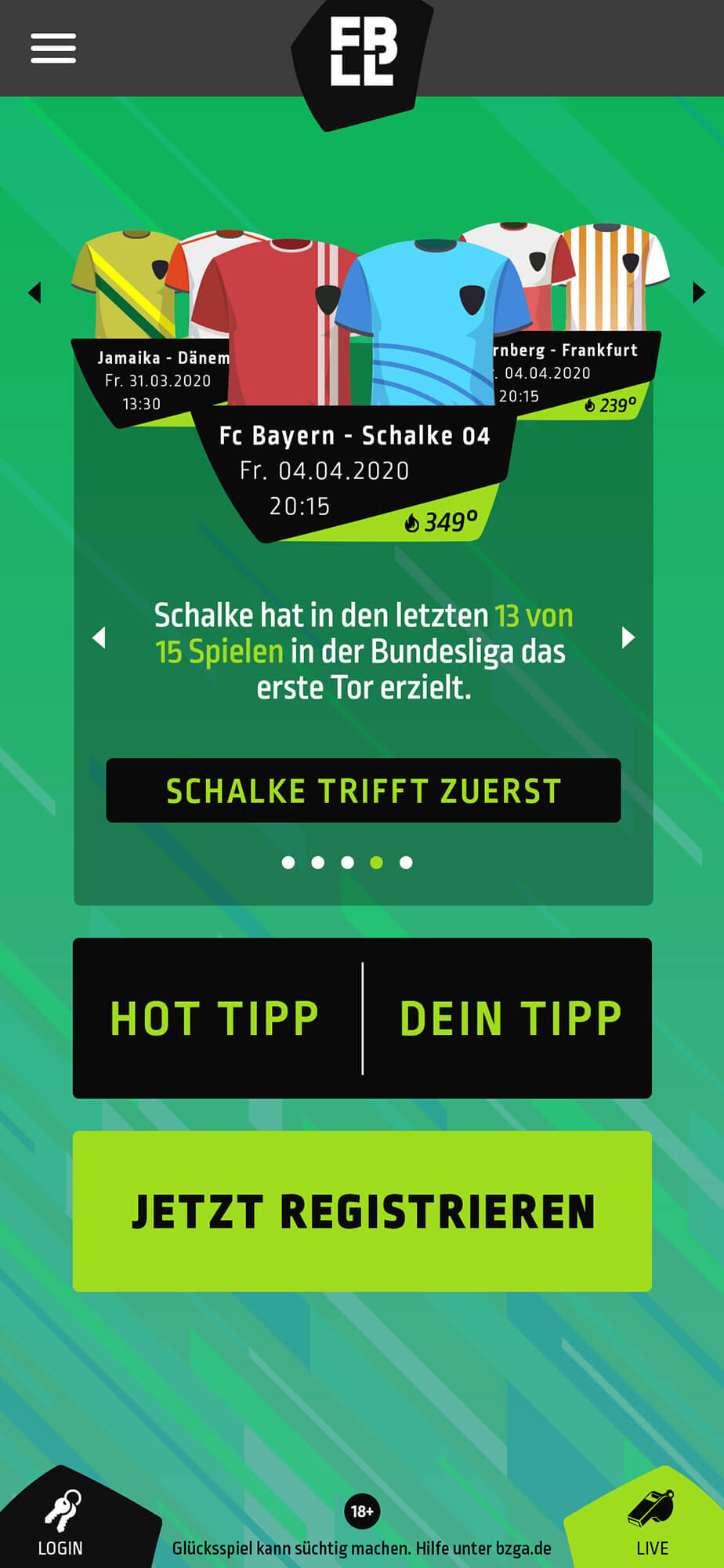This screenshot has height=1568, width=724.
Task: Switch to Dein Tipp
Action: tap(510, 1018)
